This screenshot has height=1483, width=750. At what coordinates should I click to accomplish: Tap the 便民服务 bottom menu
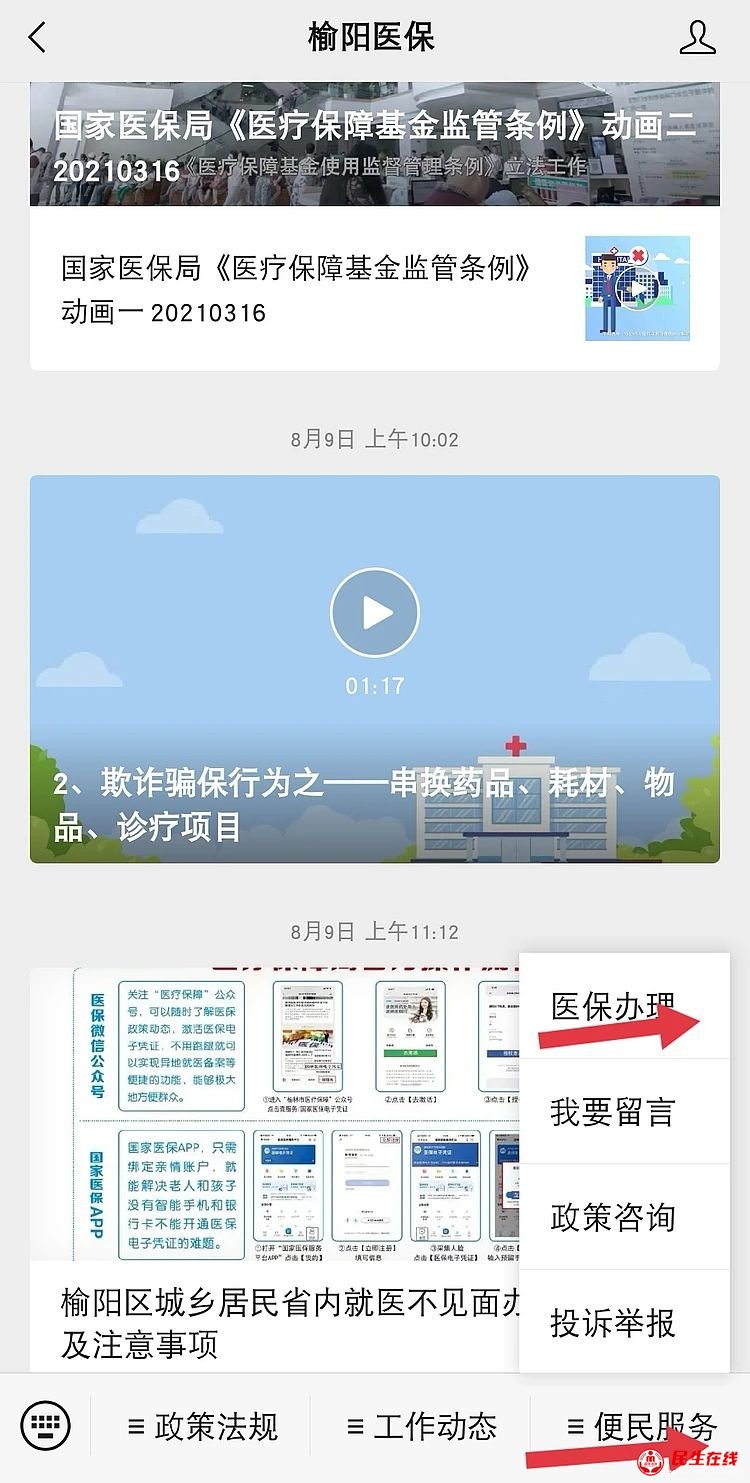[640, 1426]
